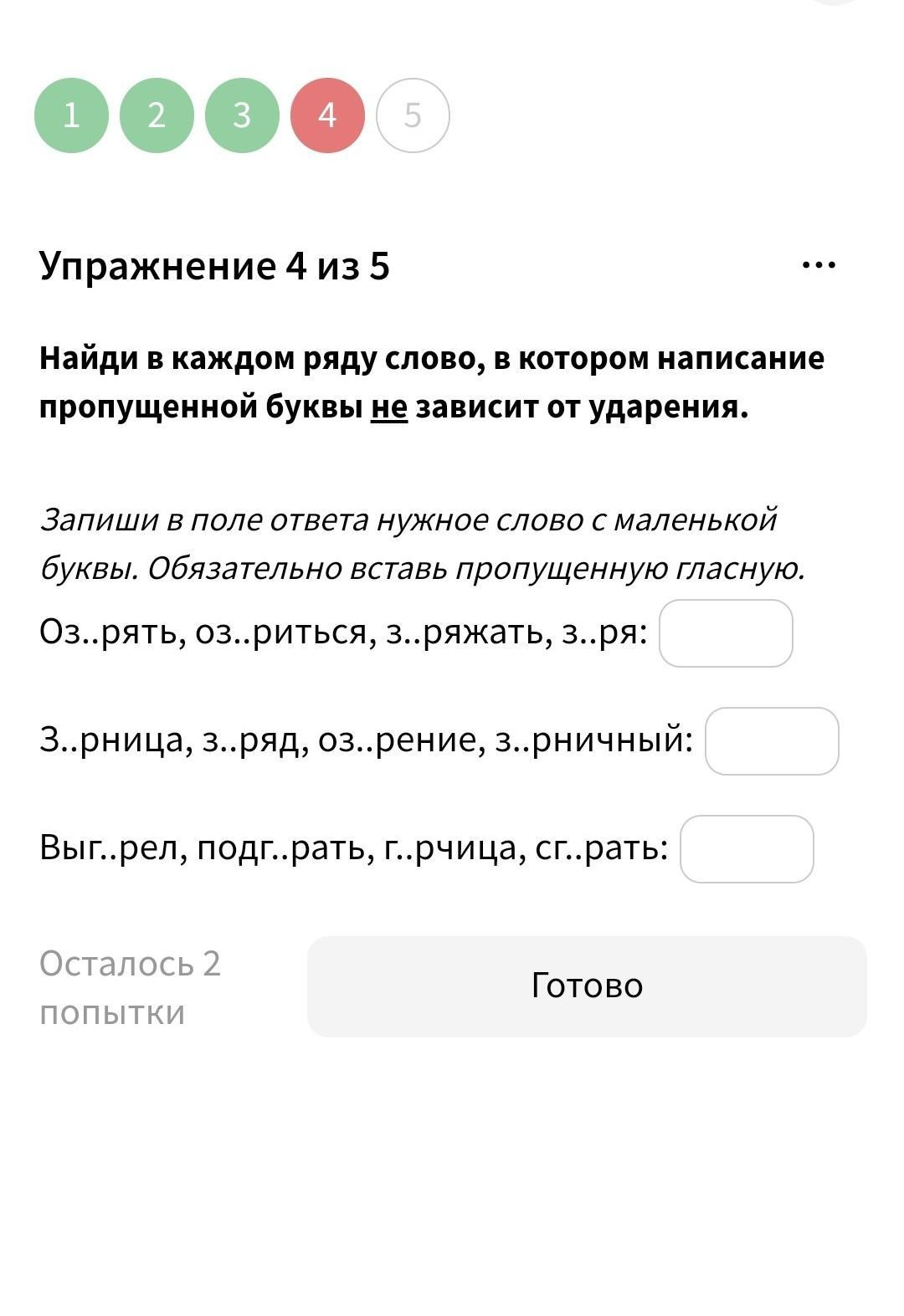Go to exercise step 3

tap(242, 115)
